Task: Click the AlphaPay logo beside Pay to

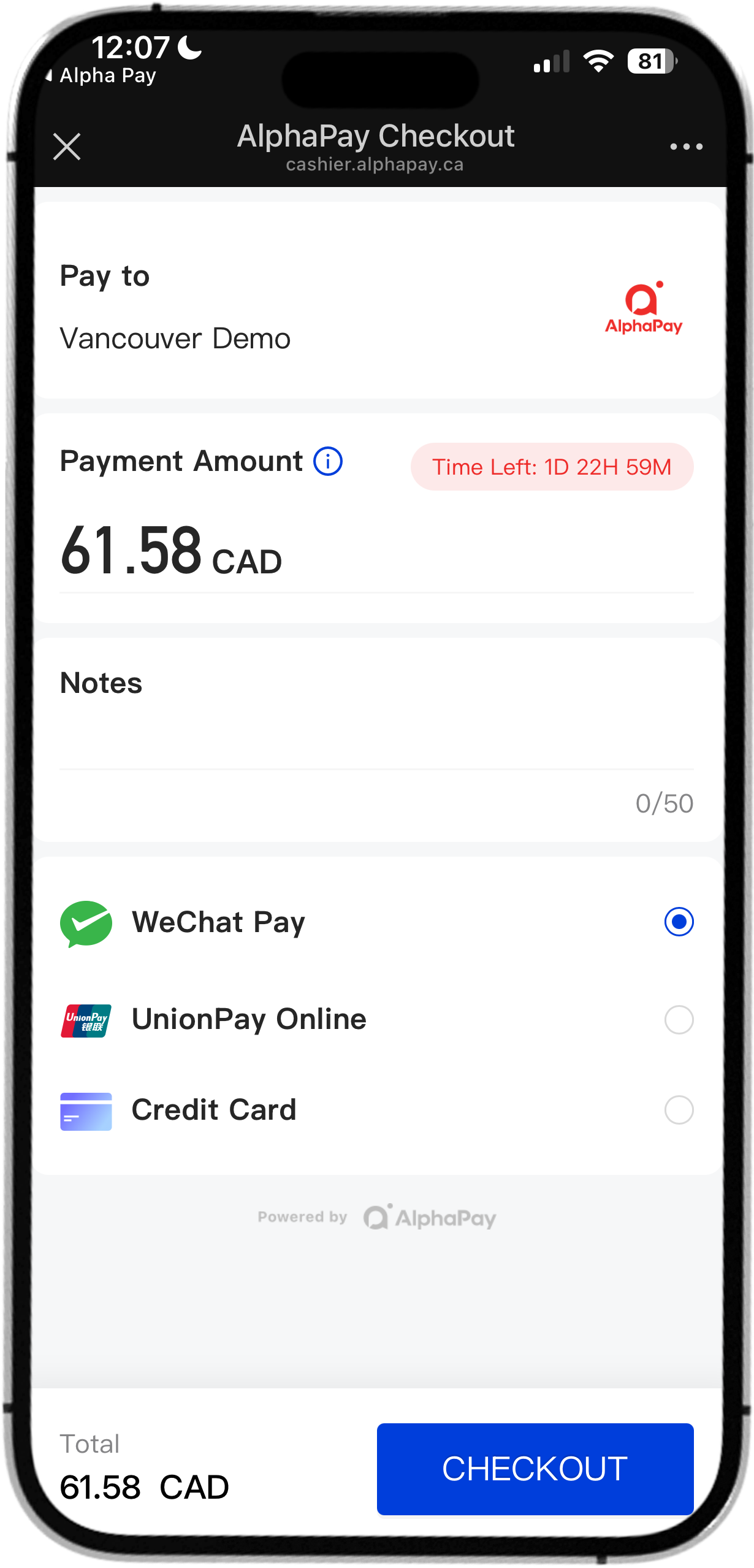Action: 644,307
